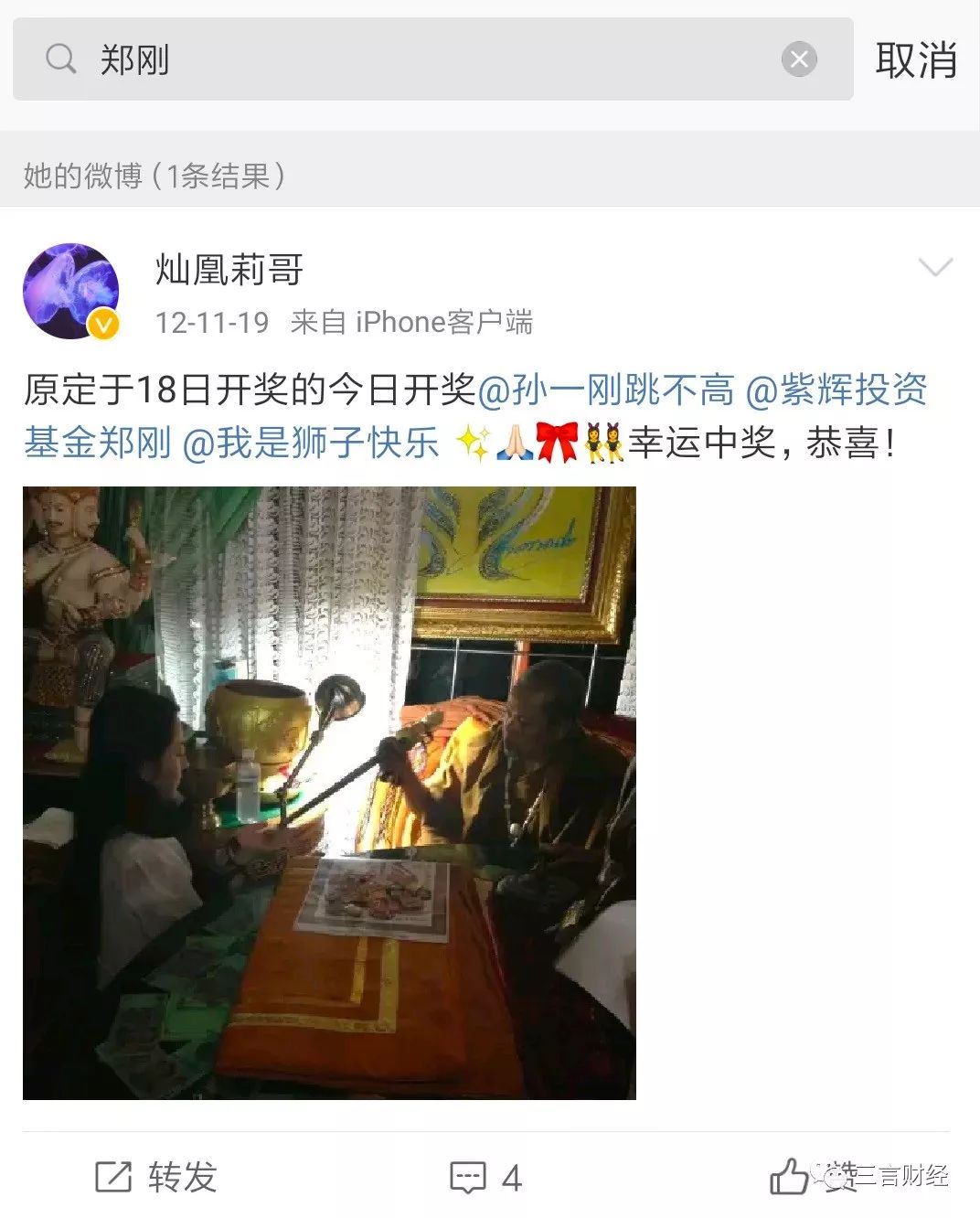
Task: Open the @我是狮子快乐 mention
Action: click(x=311, y=443)
